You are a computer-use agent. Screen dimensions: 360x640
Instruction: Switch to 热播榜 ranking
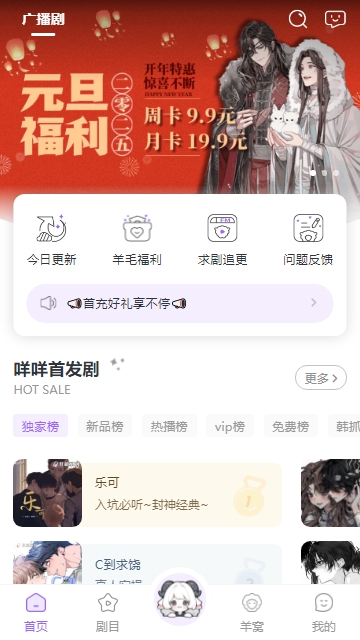coord(169,426)
